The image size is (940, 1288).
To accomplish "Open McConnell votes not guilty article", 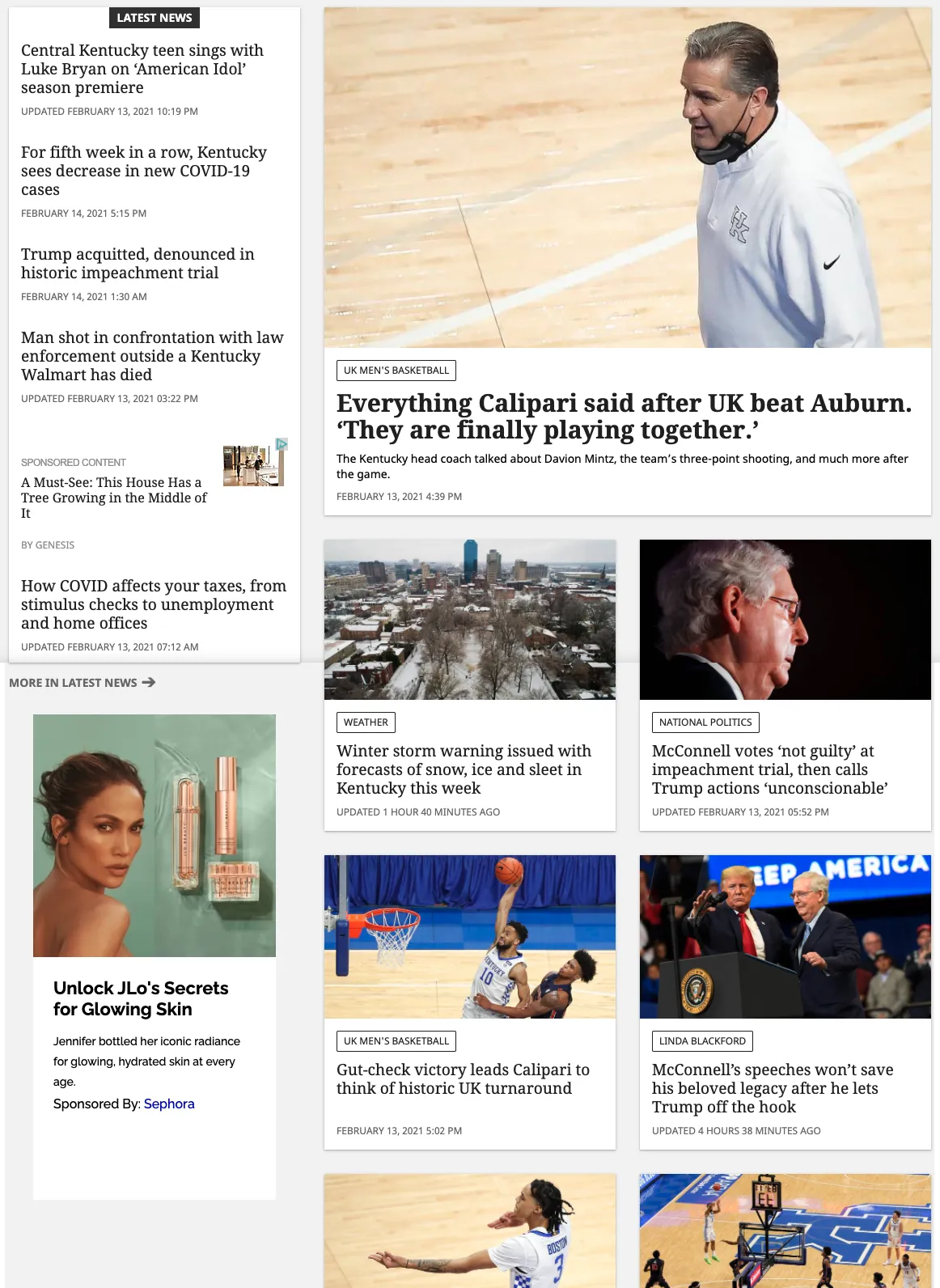I will pyautogui.click(x=770, y=769).
